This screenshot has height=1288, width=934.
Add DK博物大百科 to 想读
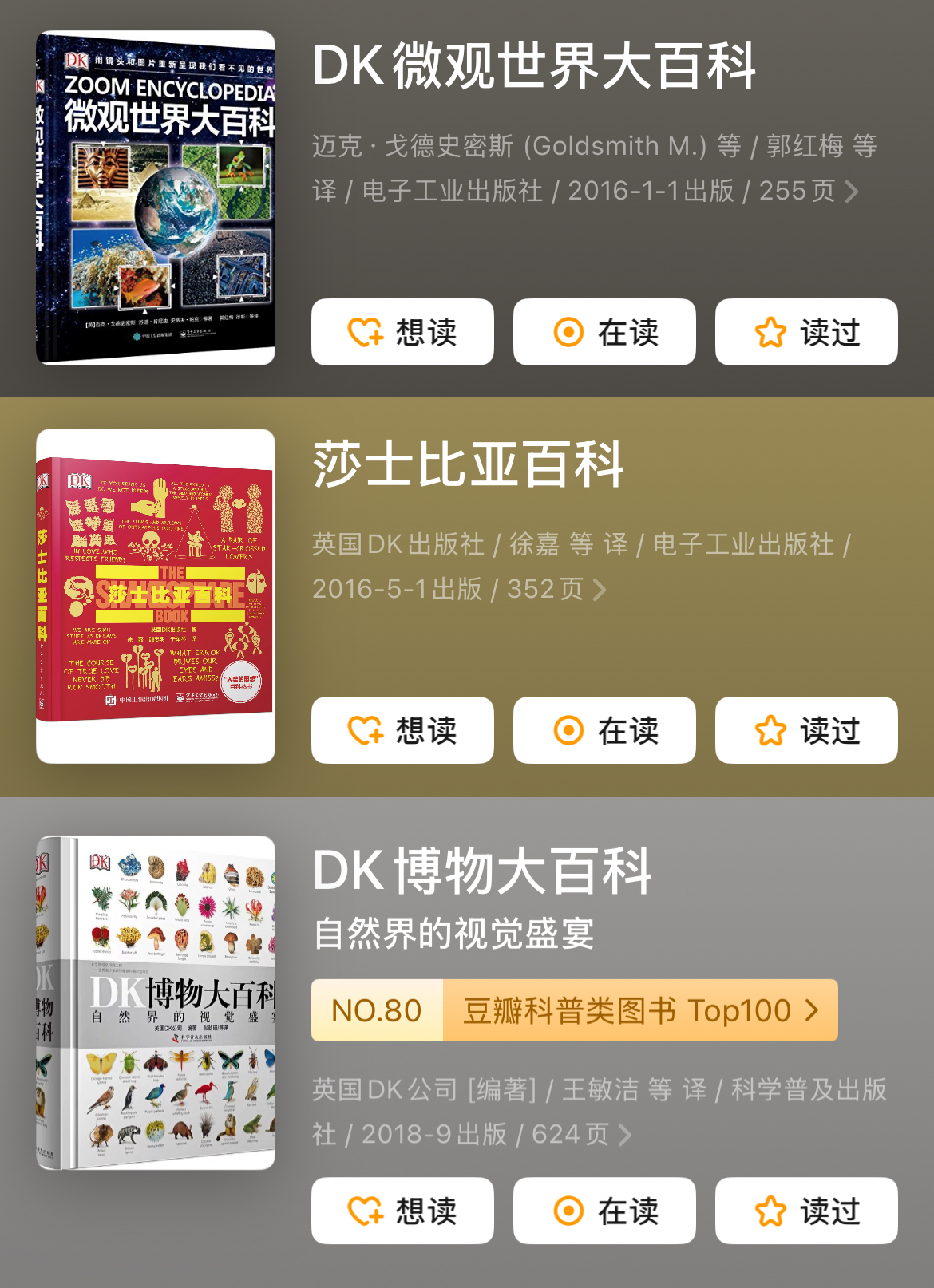(x=402, y=1211)
